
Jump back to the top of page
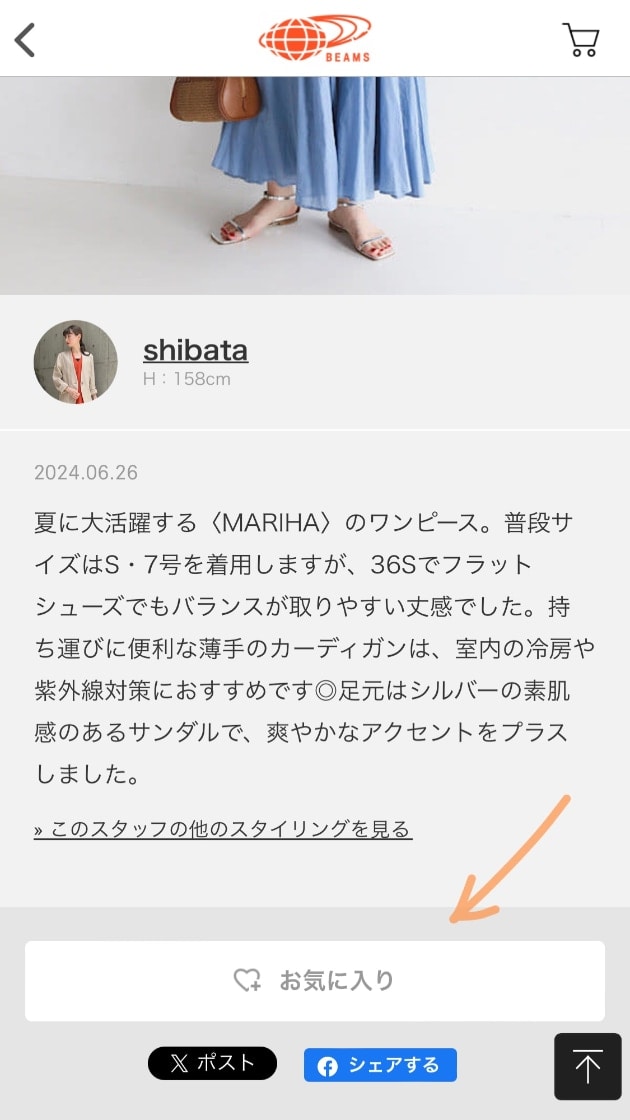coord(588,1066)
